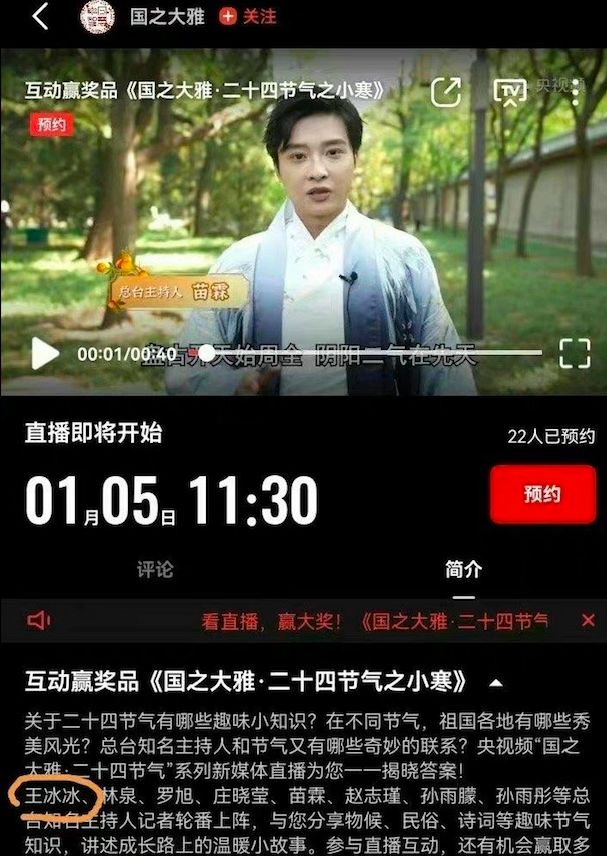Image resolution: width=607 pixels, height=856 pixels.
Task: Follow the 国之大雅 channel
Action: (247, 17)
